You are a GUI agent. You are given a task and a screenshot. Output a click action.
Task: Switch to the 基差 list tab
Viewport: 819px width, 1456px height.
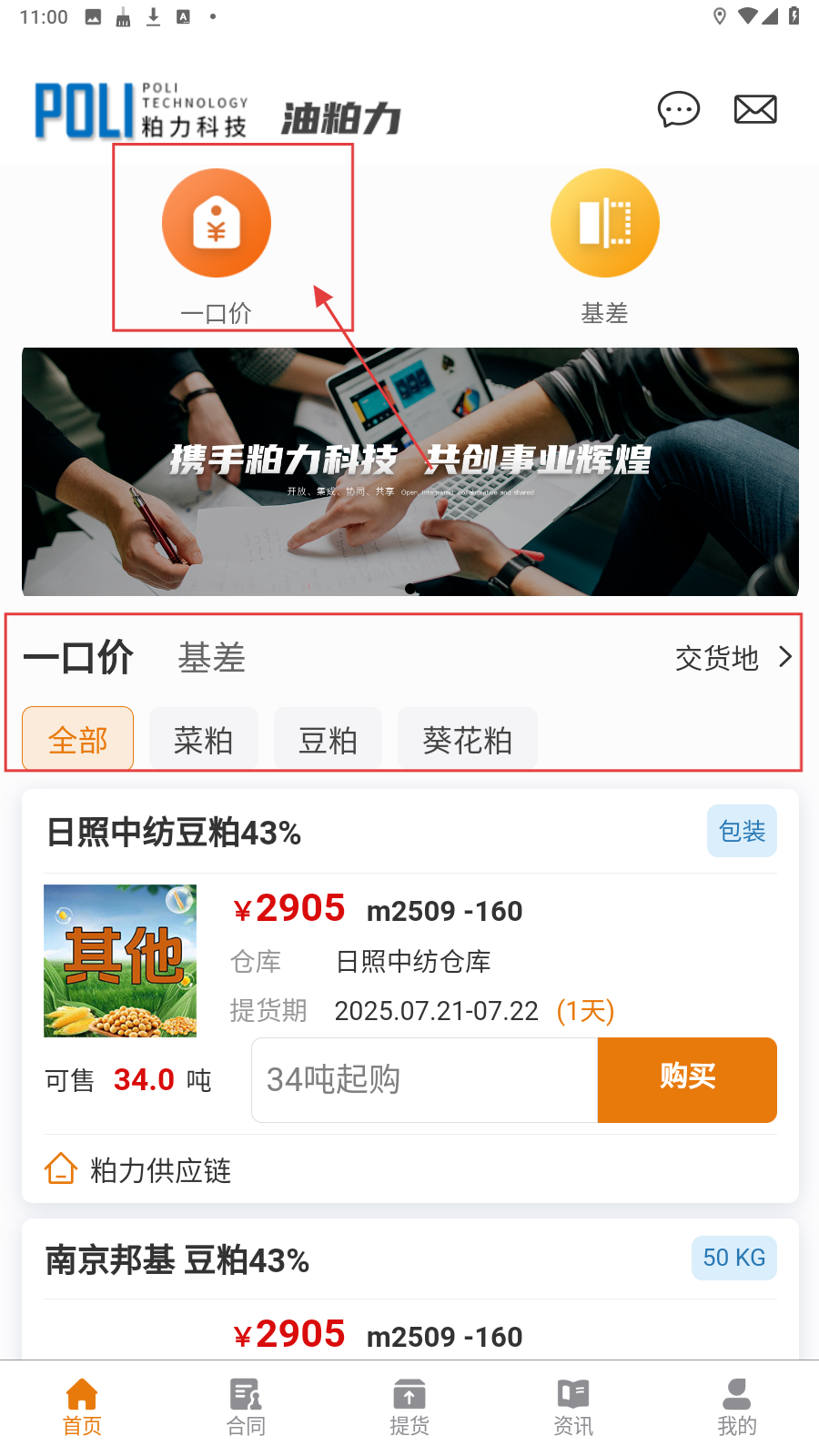(211, 658)
